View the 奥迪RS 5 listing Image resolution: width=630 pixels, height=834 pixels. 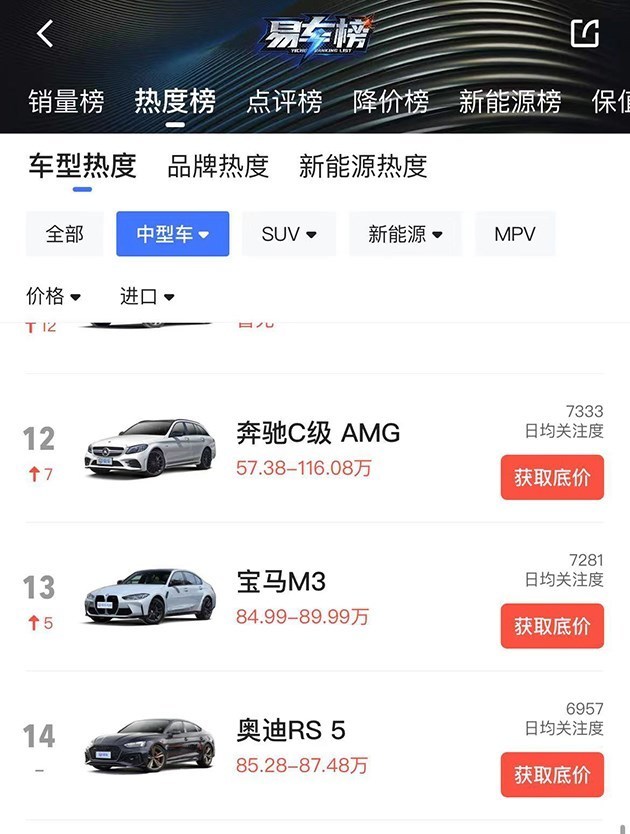(291, 731)
